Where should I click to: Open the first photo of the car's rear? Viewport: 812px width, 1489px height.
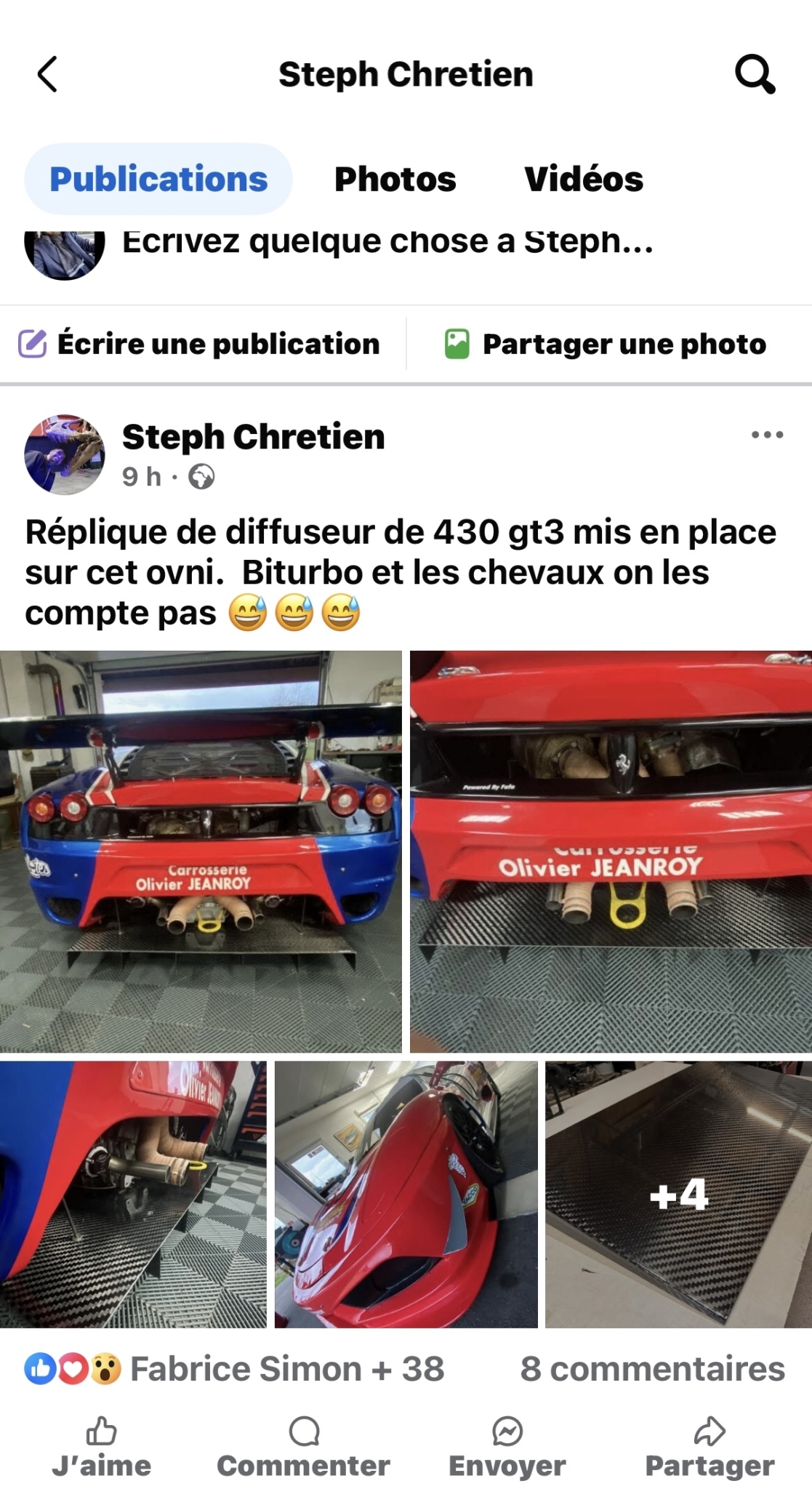click(x=201, y=851)
